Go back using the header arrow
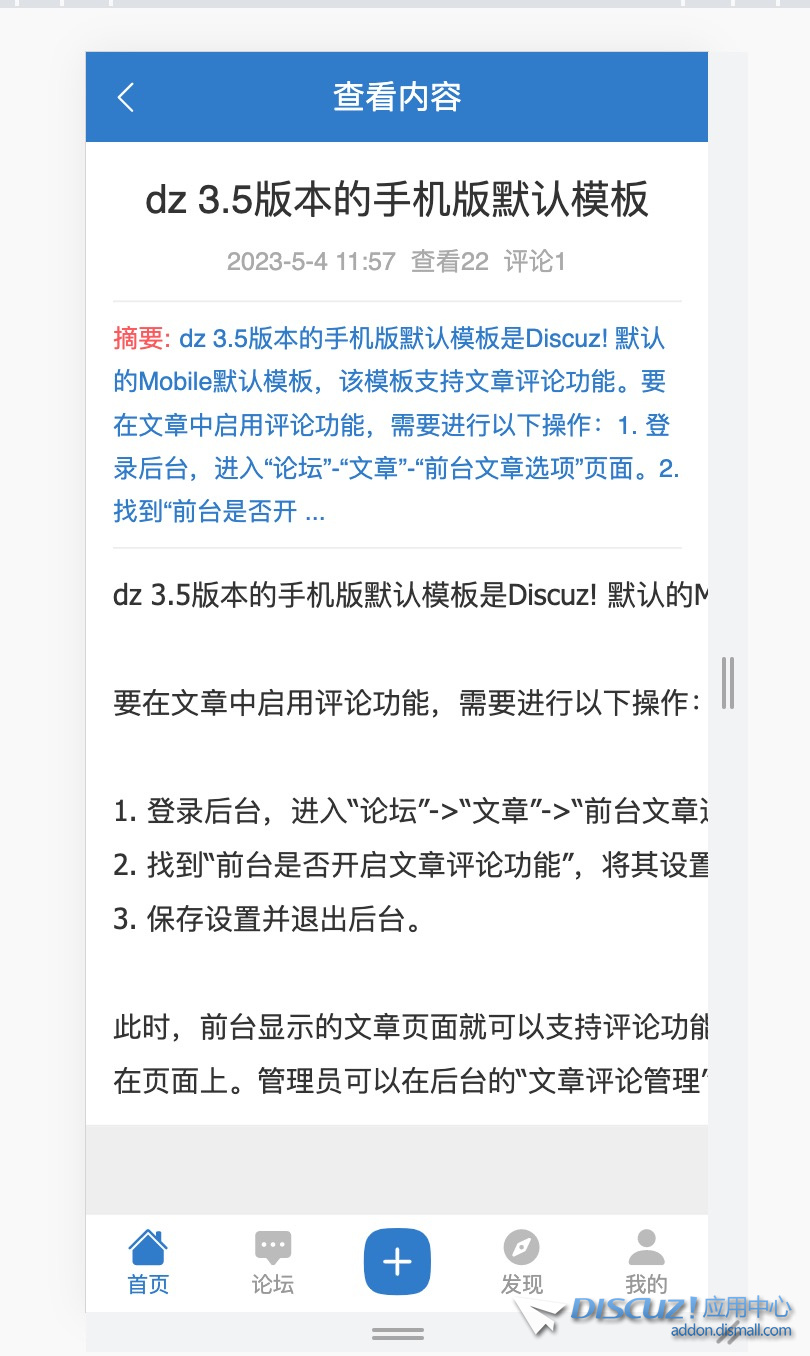 (126, 97)
